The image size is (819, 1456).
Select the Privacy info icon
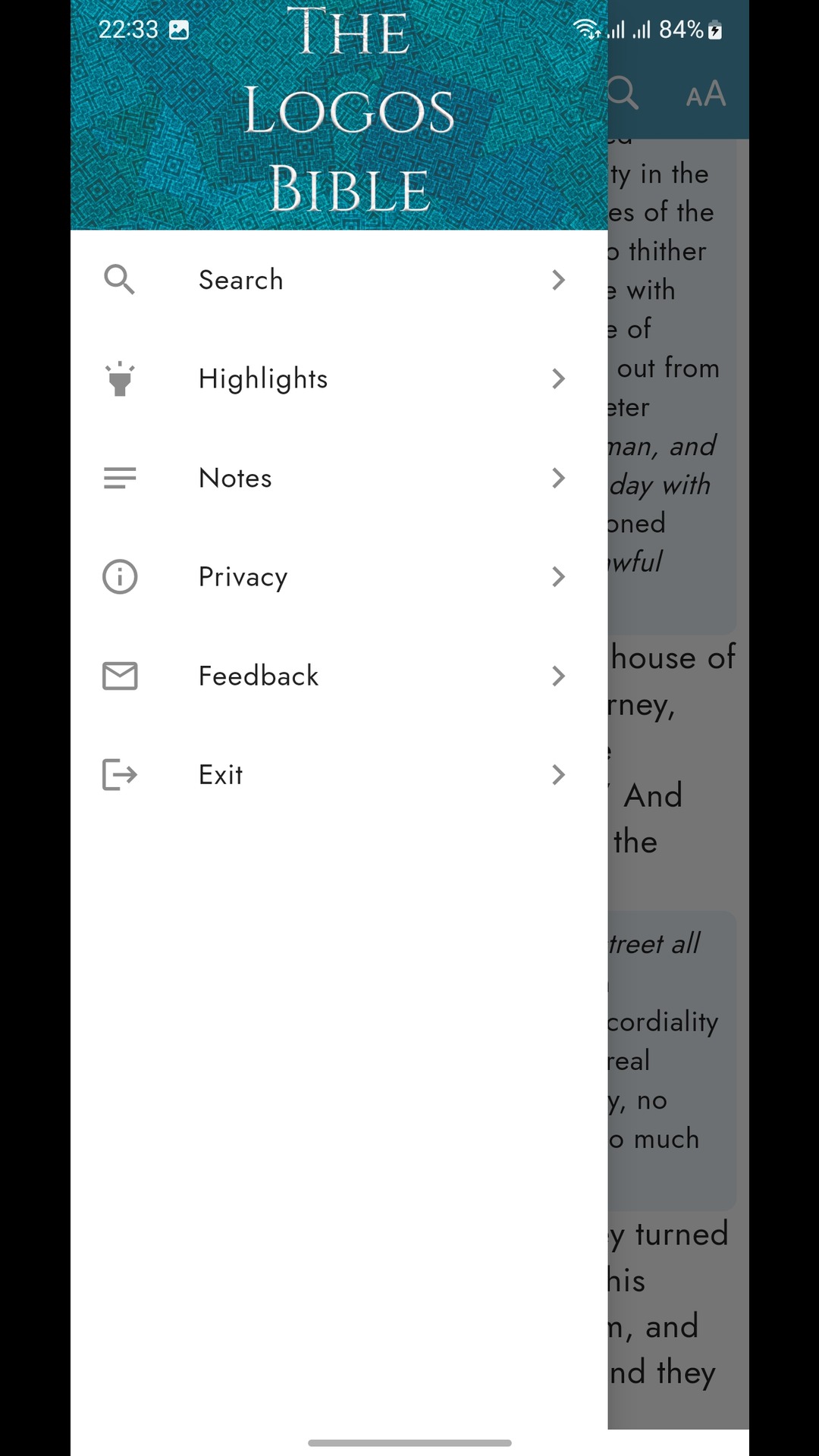click(119, 576)
